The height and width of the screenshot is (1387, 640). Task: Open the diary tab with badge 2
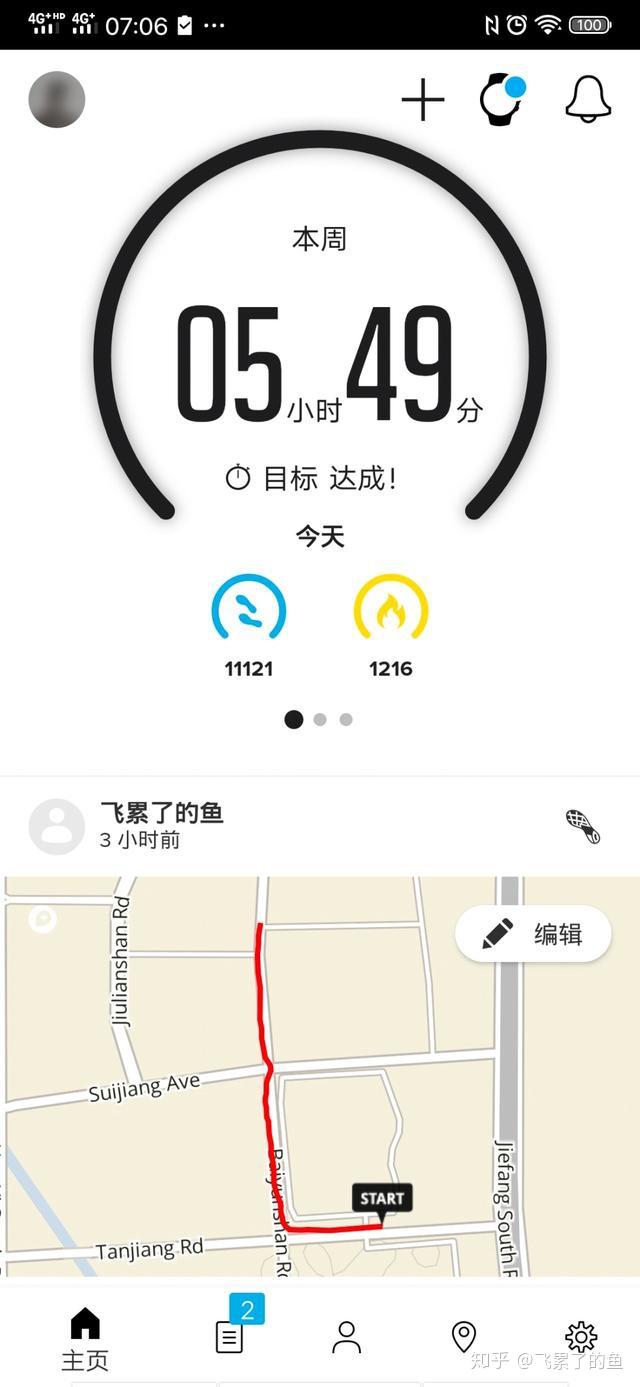230,1336
